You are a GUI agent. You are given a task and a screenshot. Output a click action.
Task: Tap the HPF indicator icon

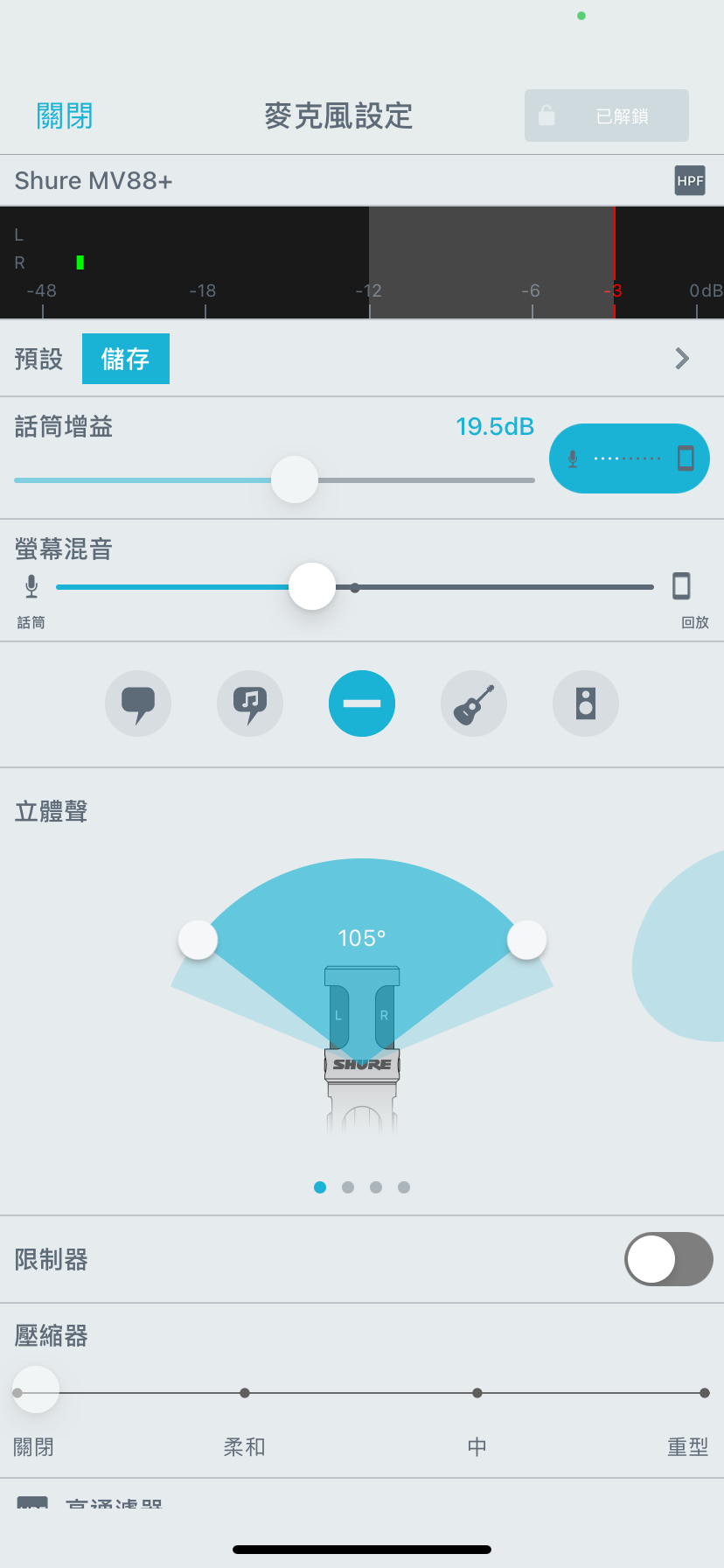[x=689, y=181]
